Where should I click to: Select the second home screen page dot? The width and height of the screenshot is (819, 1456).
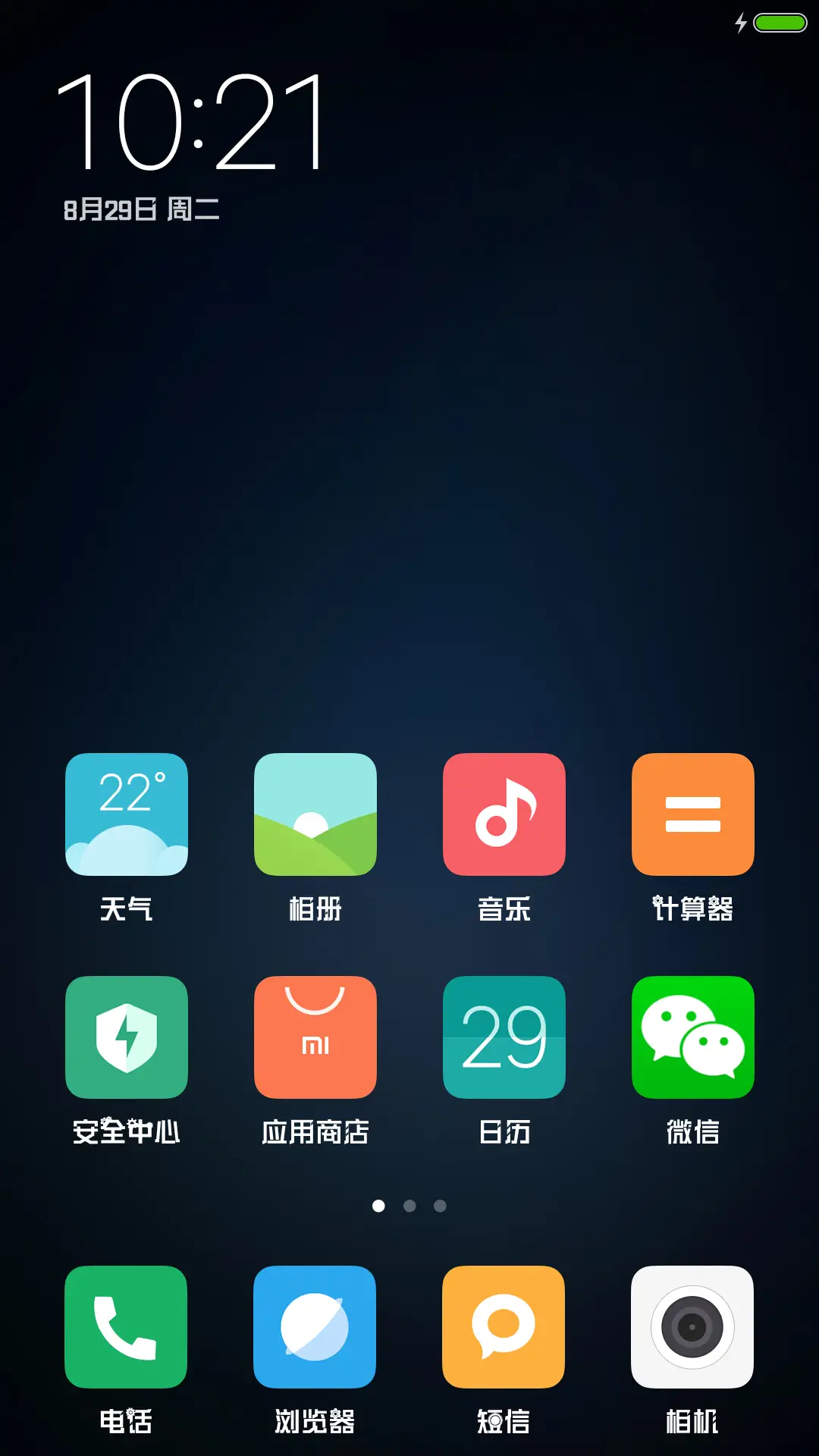point(409,1204)
